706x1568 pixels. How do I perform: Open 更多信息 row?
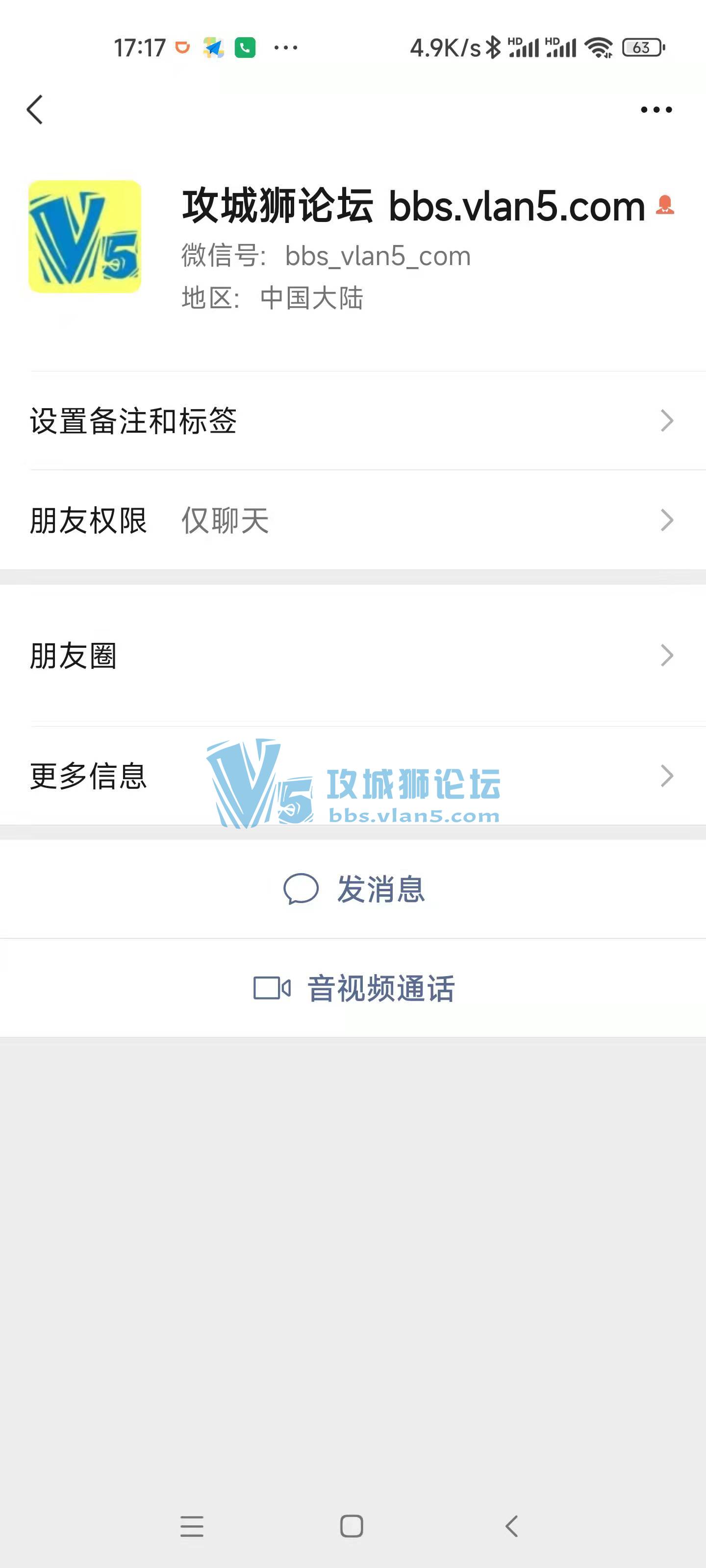coord(353,776)
